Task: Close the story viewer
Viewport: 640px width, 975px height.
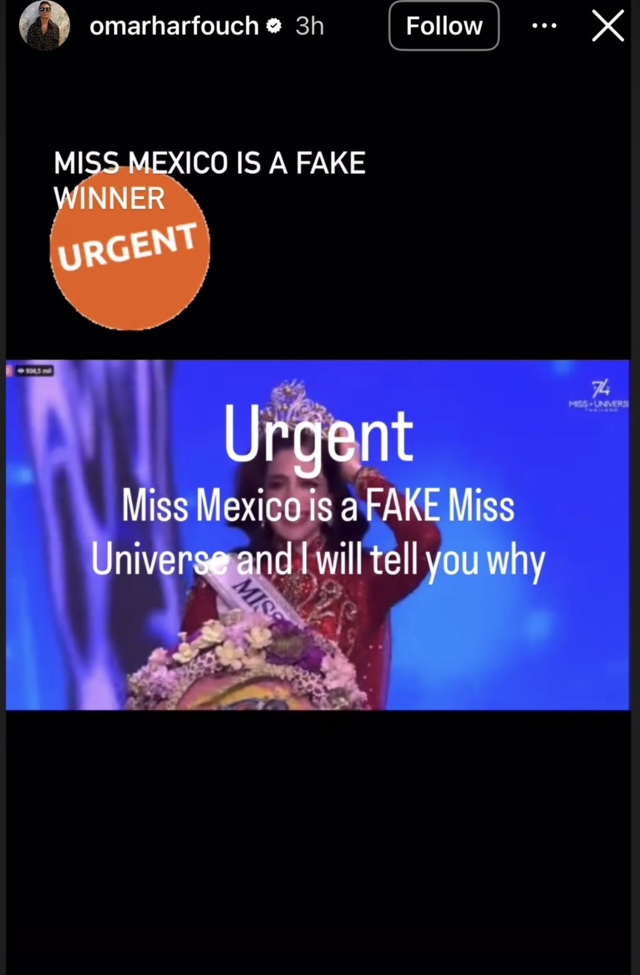Action: (x=607, y=26)
